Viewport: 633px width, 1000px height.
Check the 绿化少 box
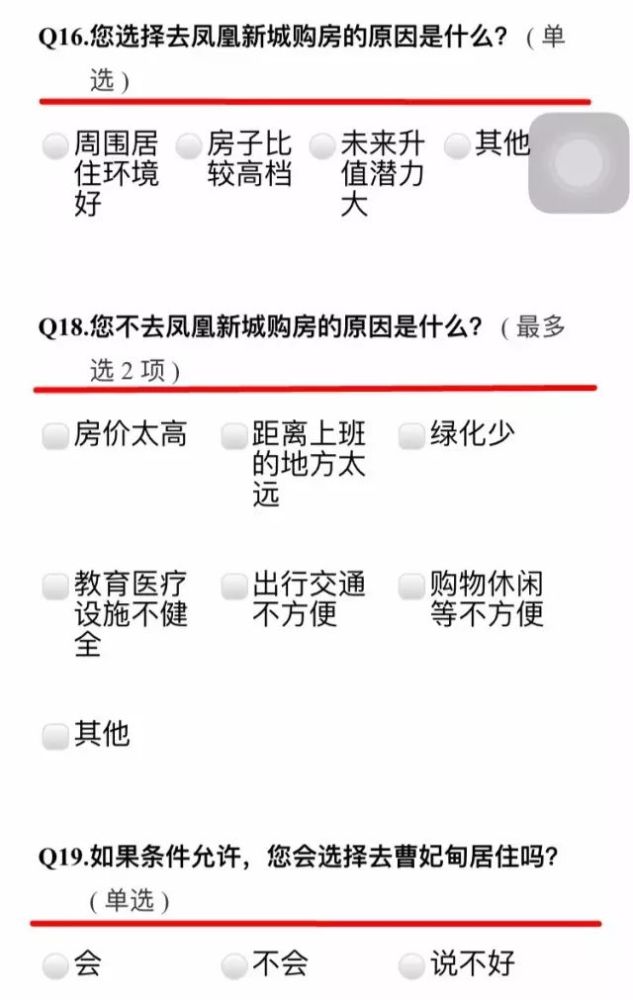[411, 436]
